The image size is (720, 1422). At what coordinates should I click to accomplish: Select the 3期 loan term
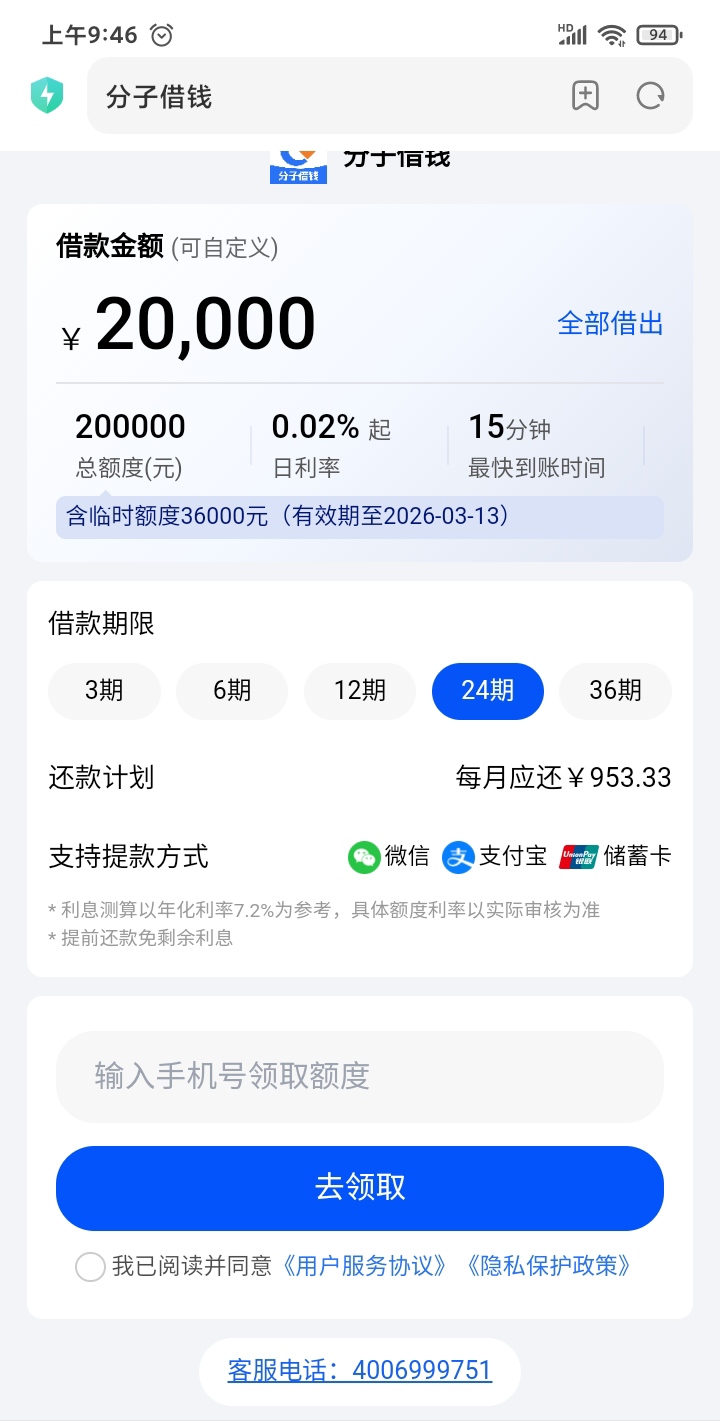coord(104,691)
